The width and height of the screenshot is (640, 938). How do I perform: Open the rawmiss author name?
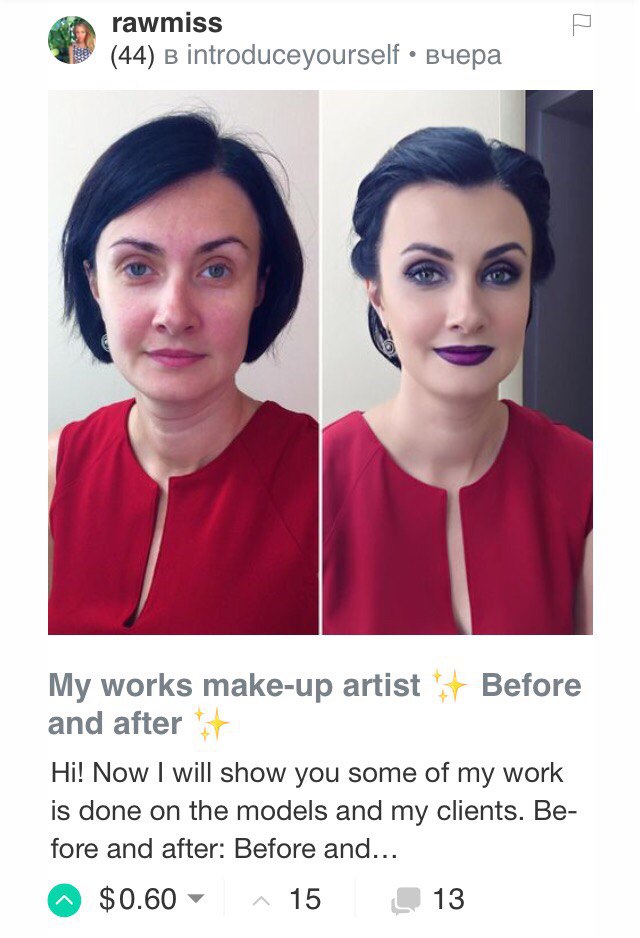pyautogui.click(x=166, y=23)
